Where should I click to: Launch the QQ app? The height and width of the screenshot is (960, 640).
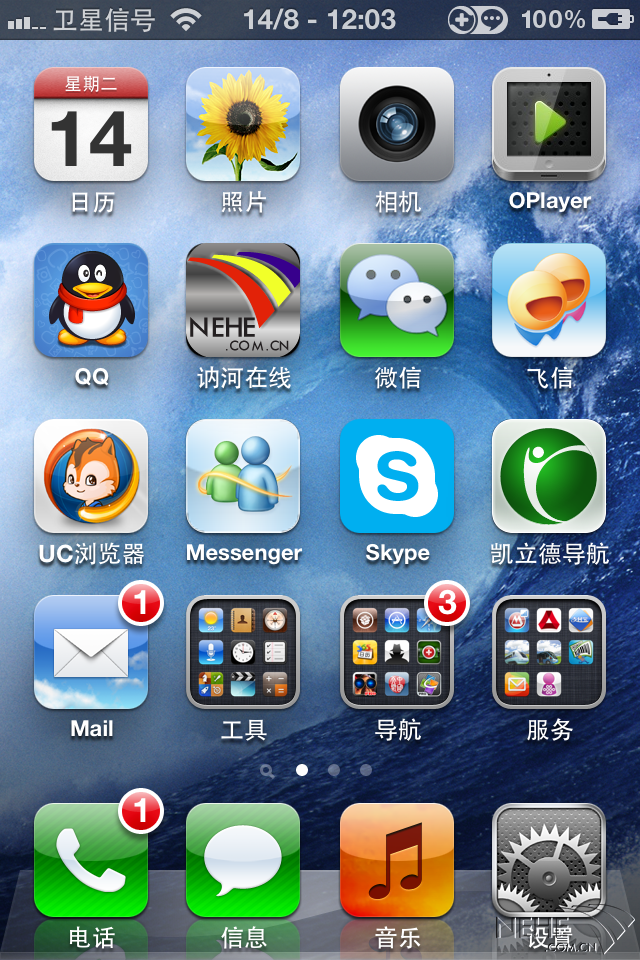[x=91, y=300]
